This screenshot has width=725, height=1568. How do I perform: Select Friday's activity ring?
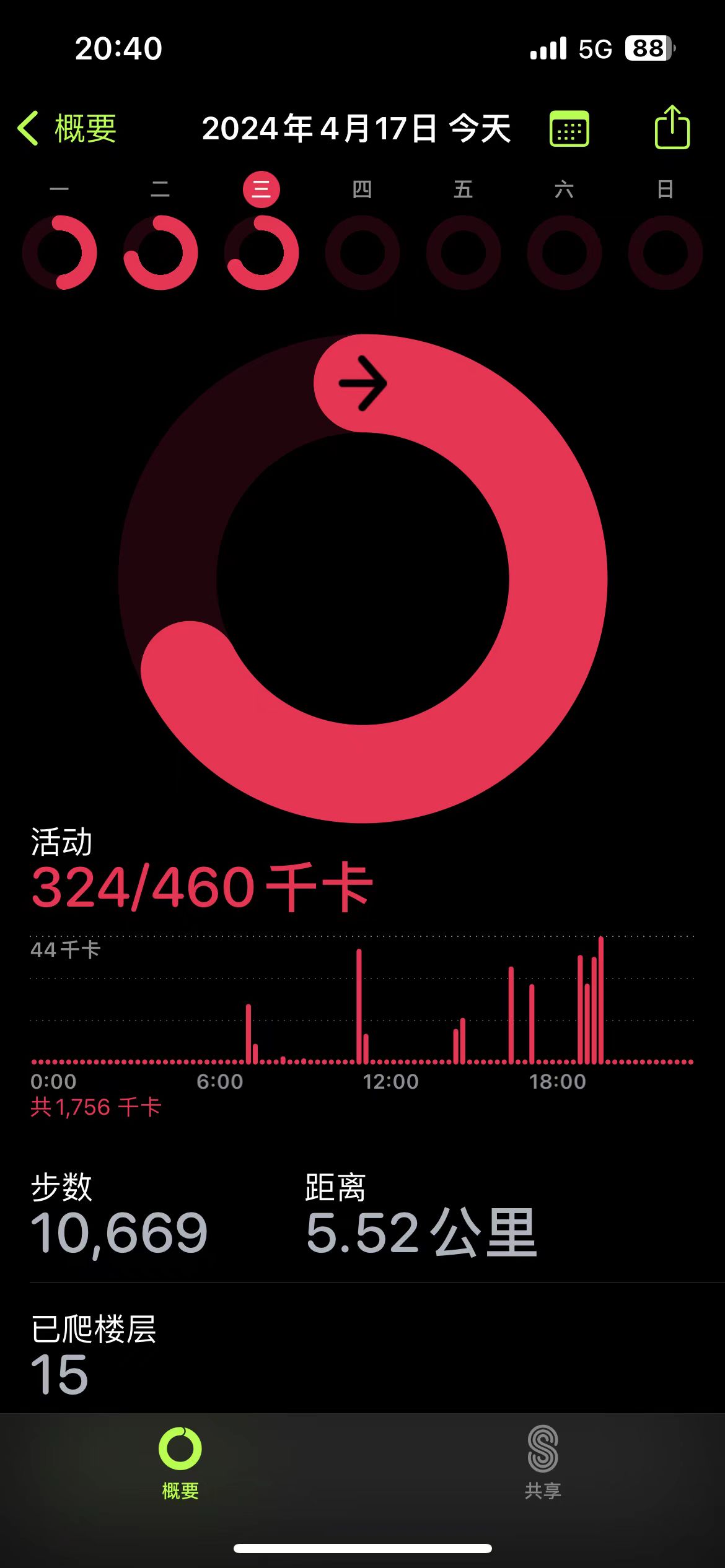click(464, 252)
